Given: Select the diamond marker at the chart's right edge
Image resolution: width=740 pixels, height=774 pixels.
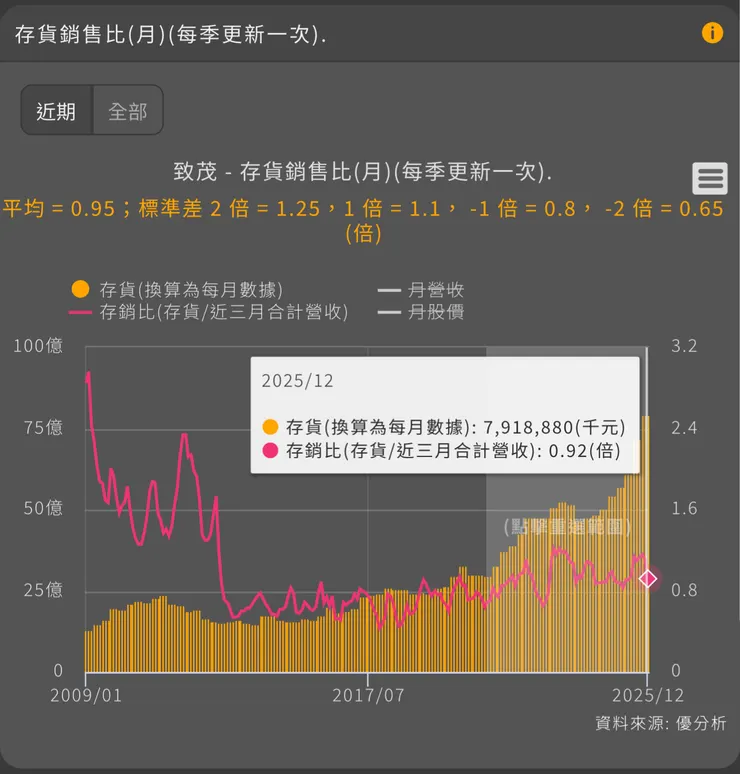Looking at the screenshot, I should coord(648,578).
